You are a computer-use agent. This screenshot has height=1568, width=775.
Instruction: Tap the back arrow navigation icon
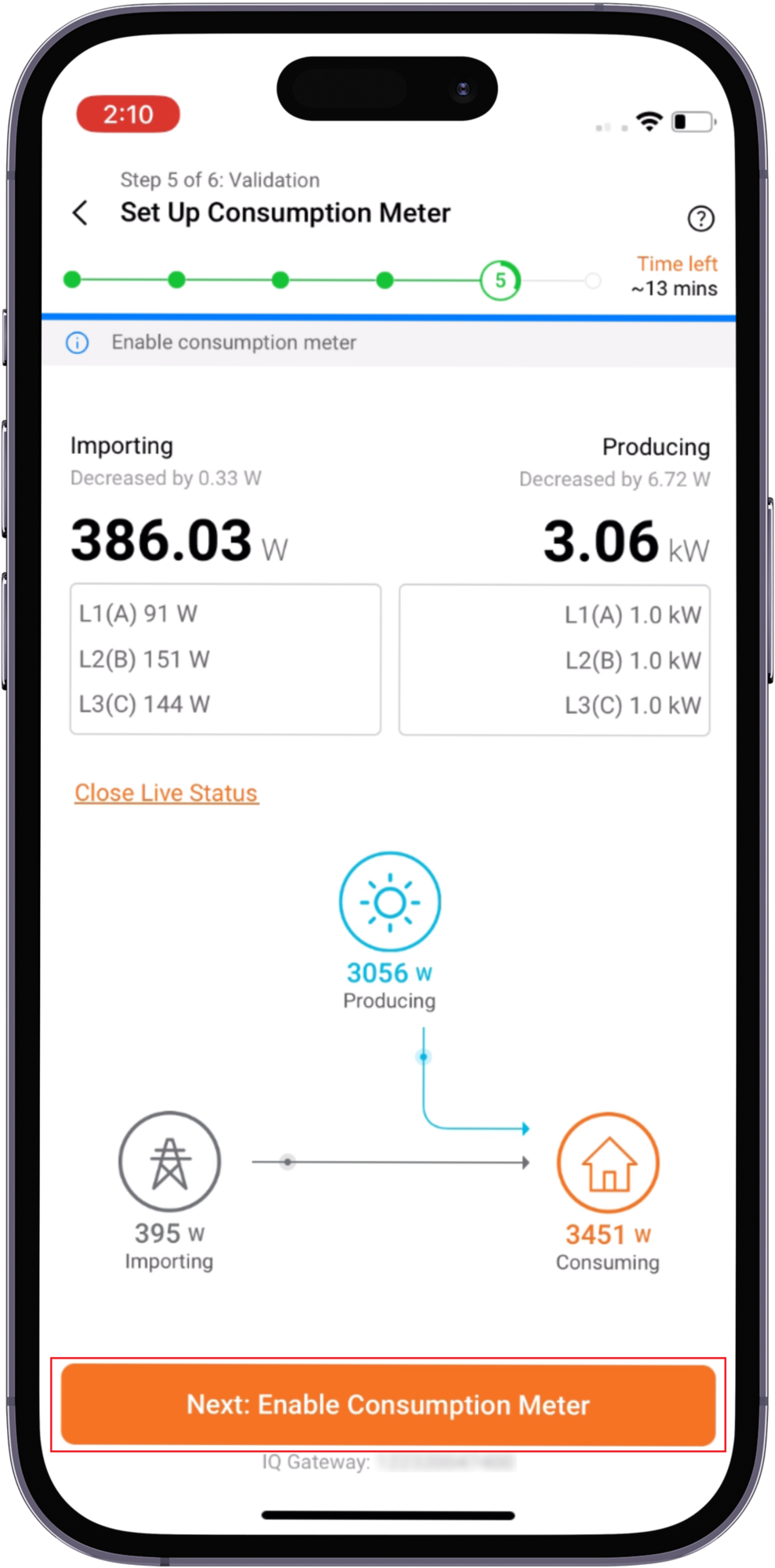pos(81,213)
